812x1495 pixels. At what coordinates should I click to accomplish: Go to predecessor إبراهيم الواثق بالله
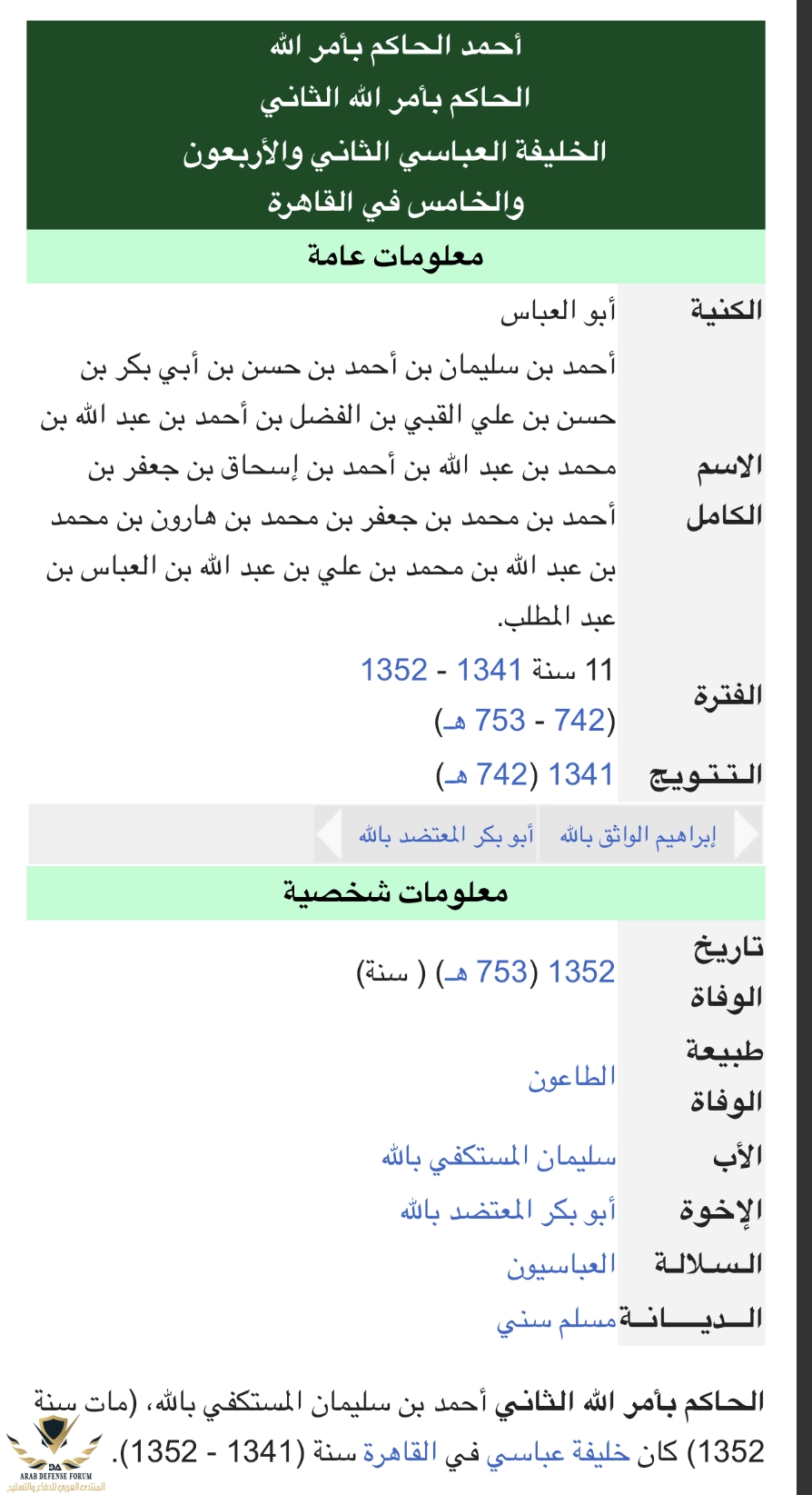click(x=638, y=834)
